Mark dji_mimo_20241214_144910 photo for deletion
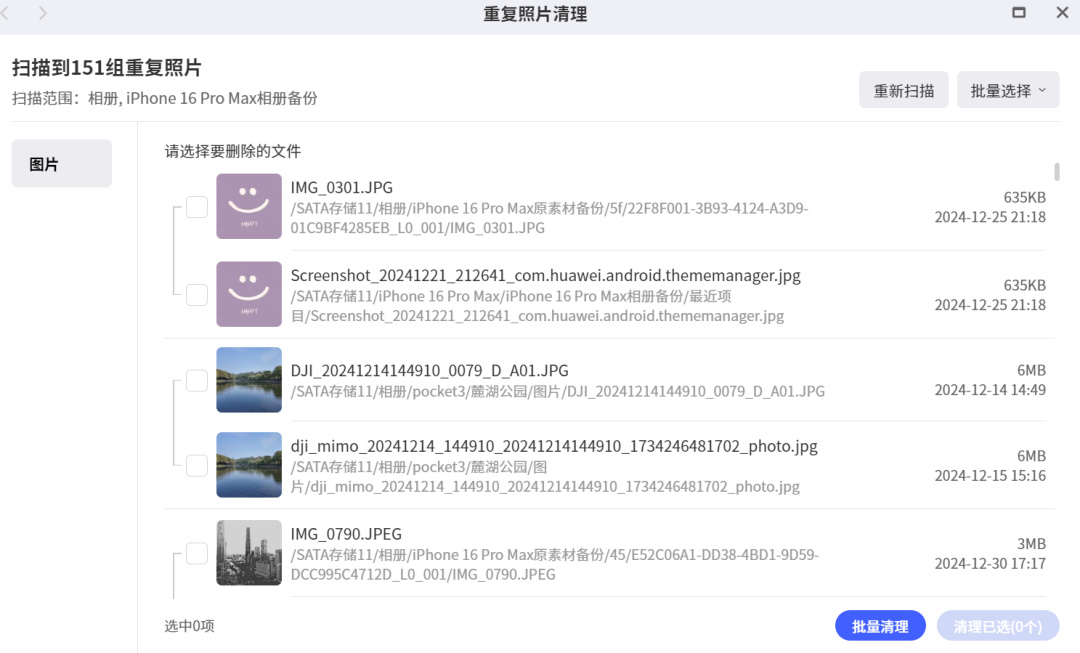The height and width of the screenshot is (653, 1080). pos(197,465)
